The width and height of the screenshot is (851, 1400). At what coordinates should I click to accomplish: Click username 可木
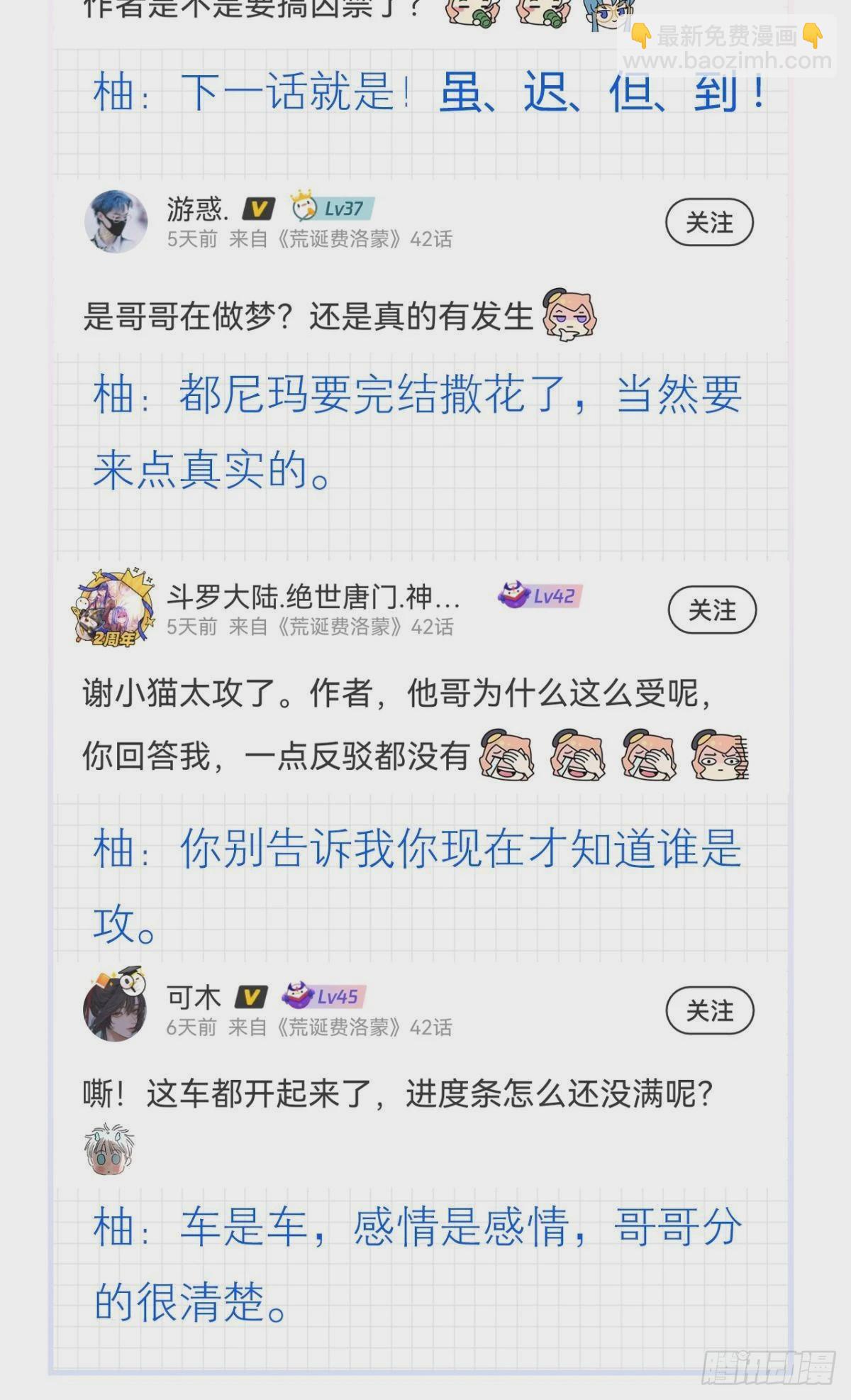(x=193, y=995)
